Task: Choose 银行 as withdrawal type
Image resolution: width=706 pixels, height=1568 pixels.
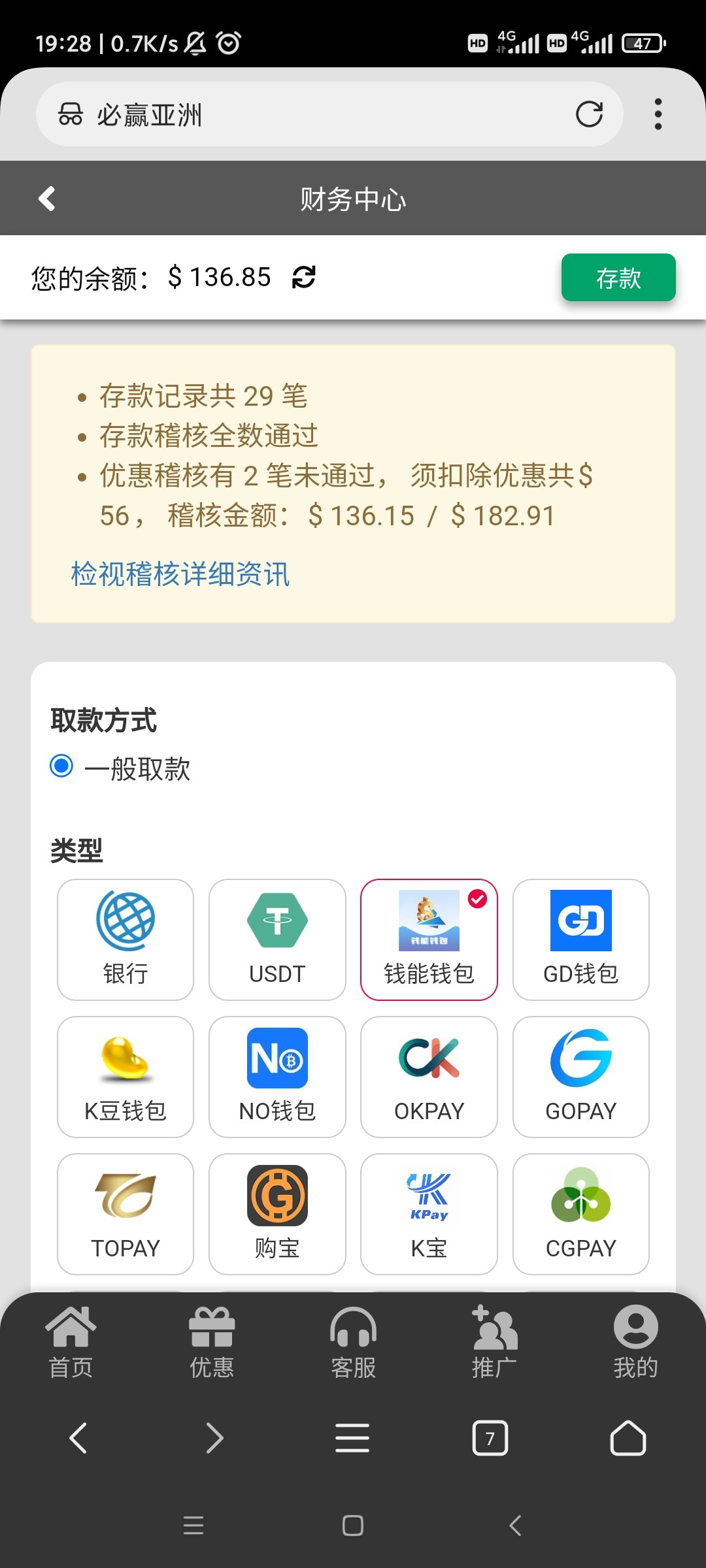Action: pos(126,939)
